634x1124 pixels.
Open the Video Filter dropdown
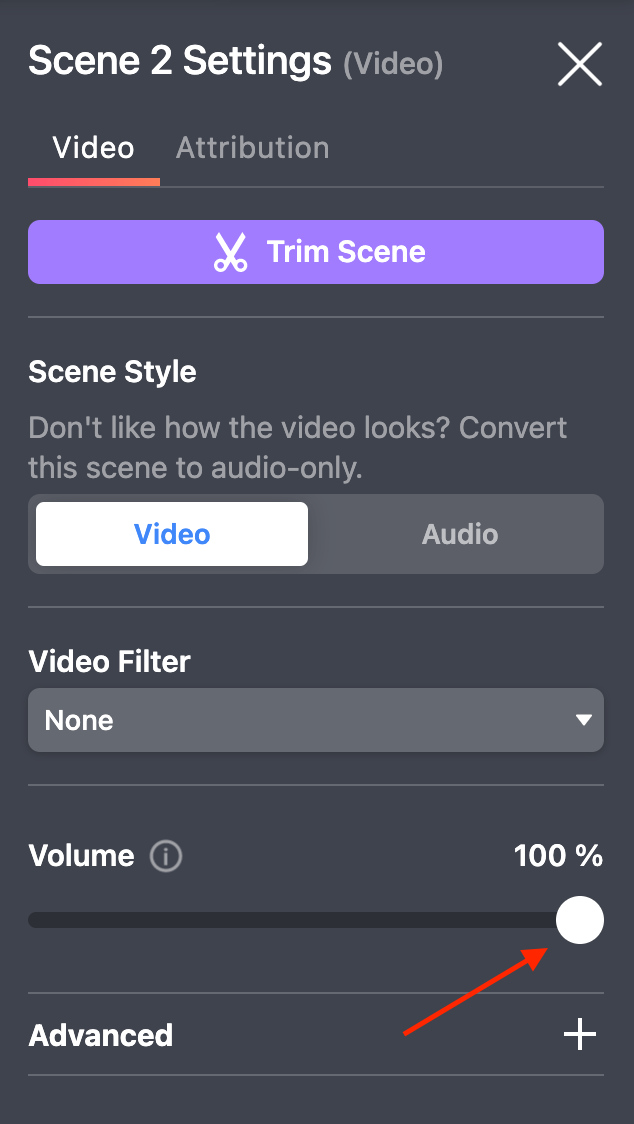click(316, 720)
